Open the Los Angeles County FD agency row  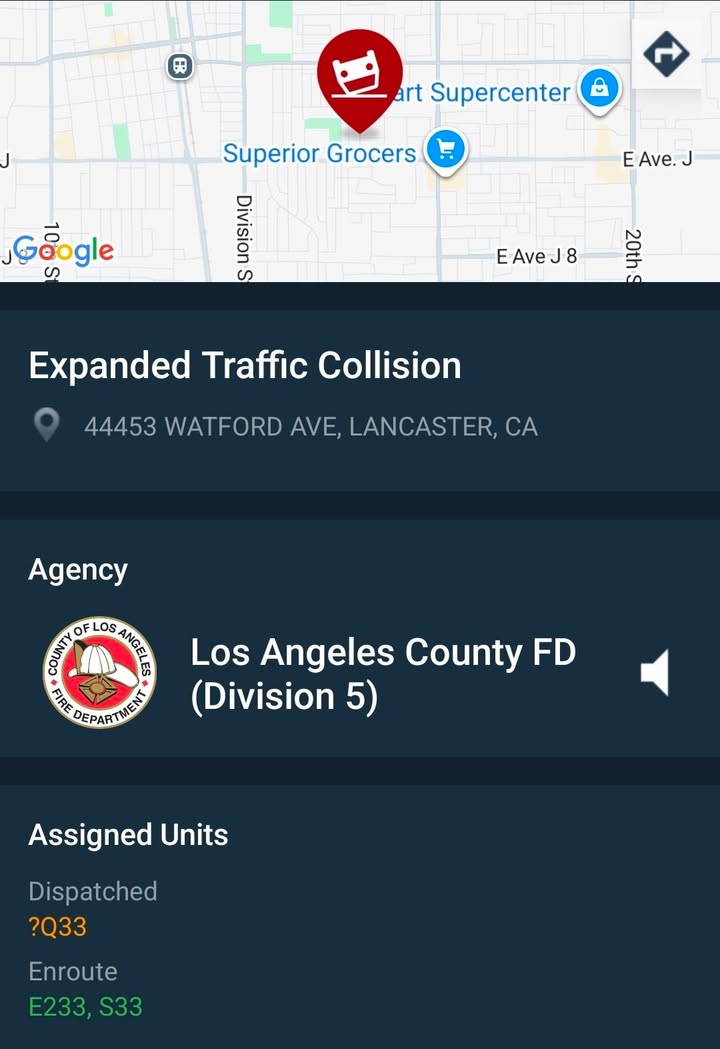360,672
